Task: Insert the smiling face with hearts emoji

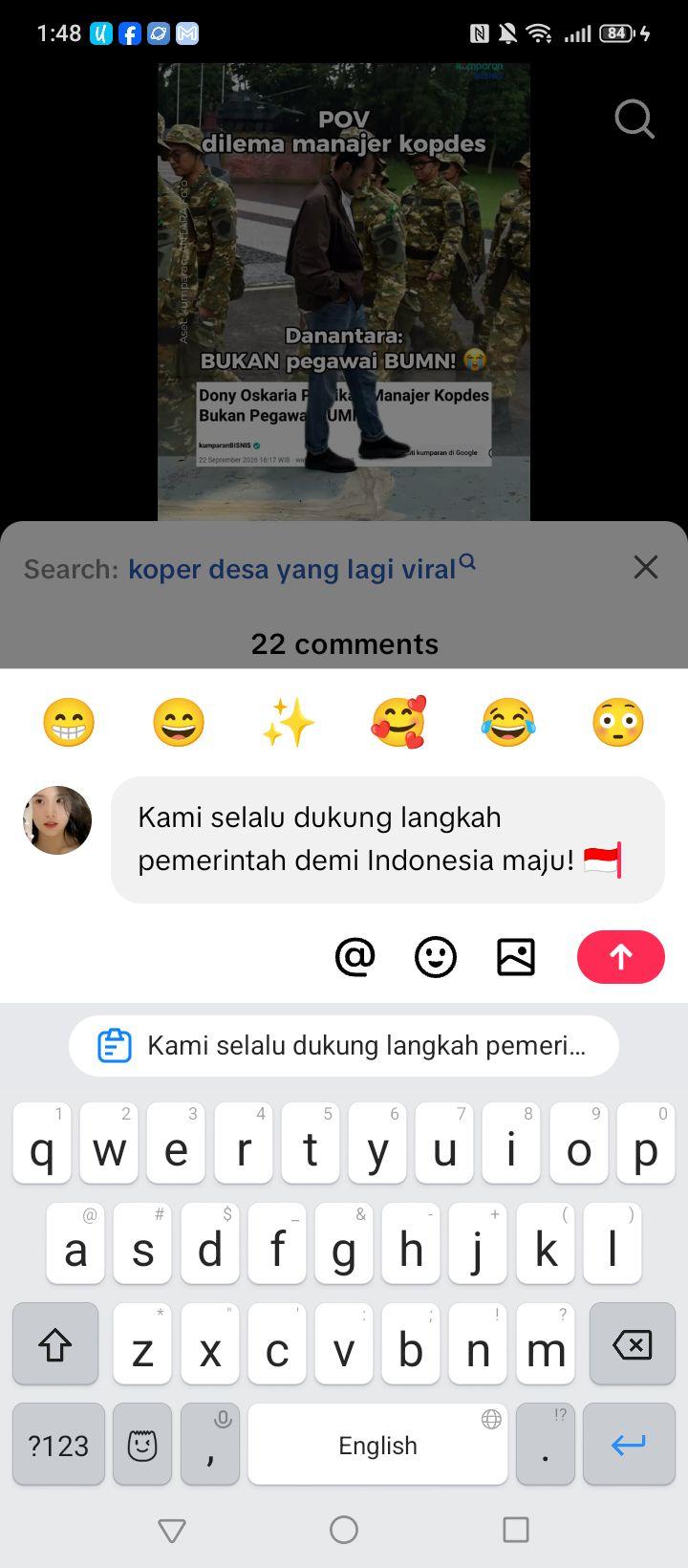Action: point(398,722)
